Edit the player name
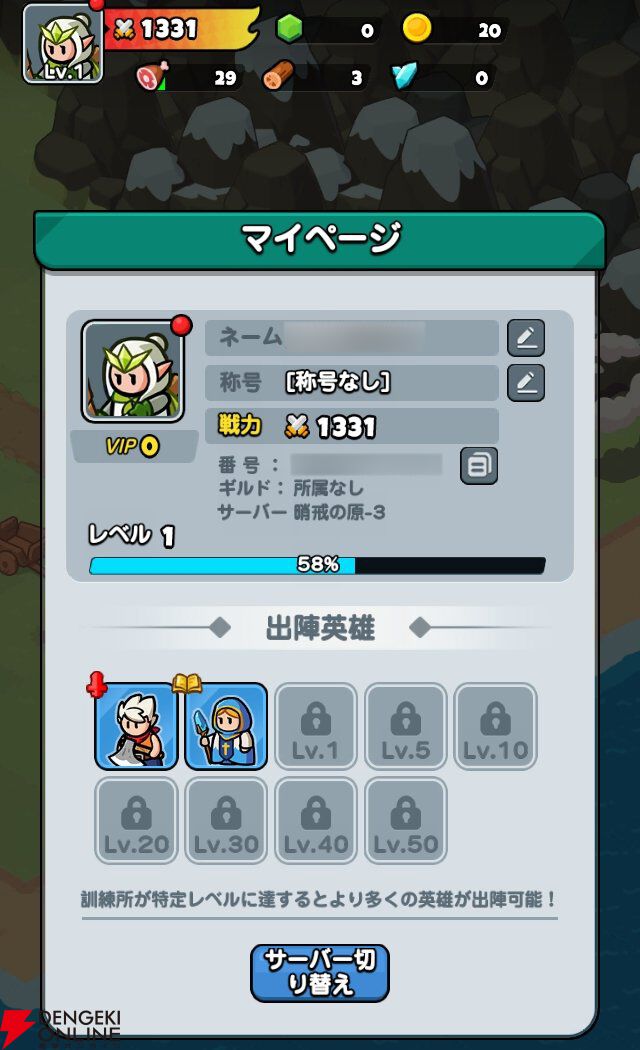Viewport: 640px width, 1050px height. 526,338
